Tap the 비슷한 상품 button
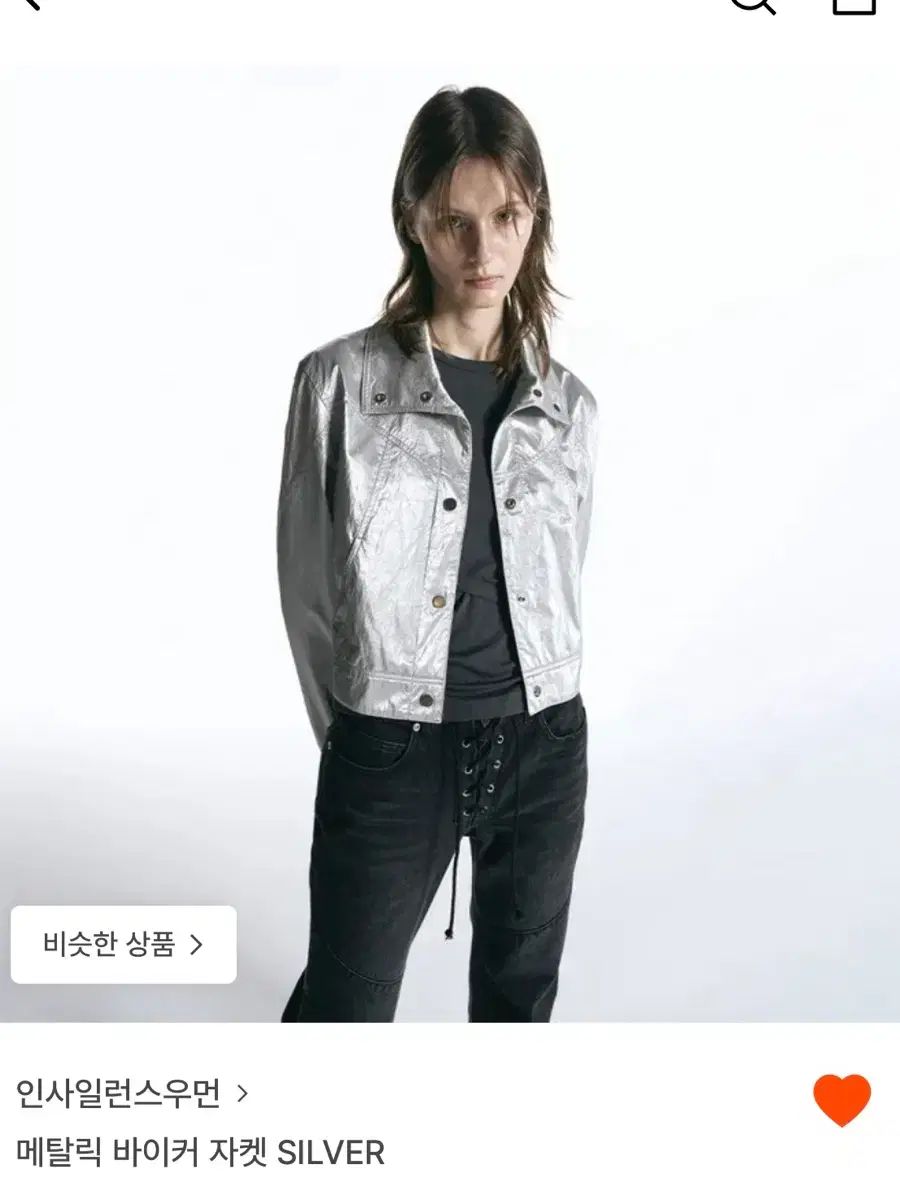 tap(124, 944)
